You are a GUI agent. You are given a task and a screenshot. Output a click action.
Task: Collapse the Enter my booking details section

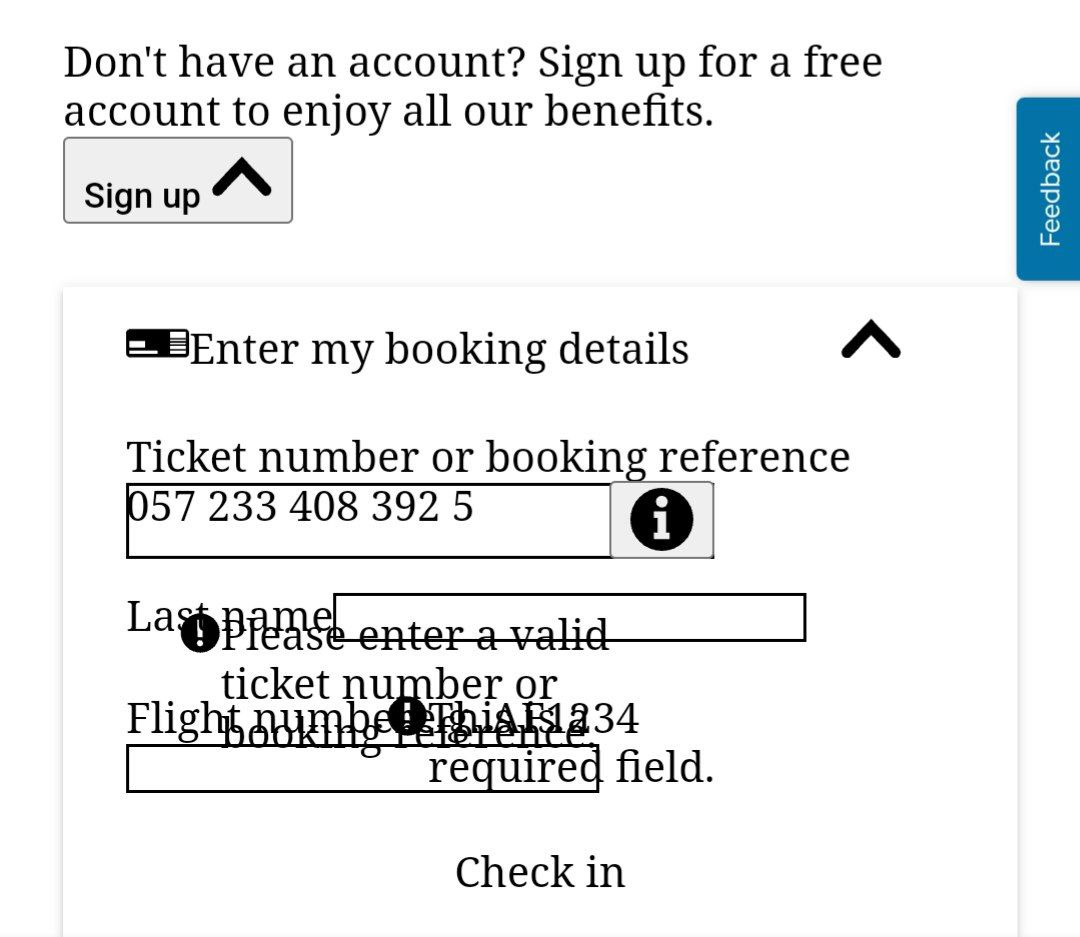870,341
